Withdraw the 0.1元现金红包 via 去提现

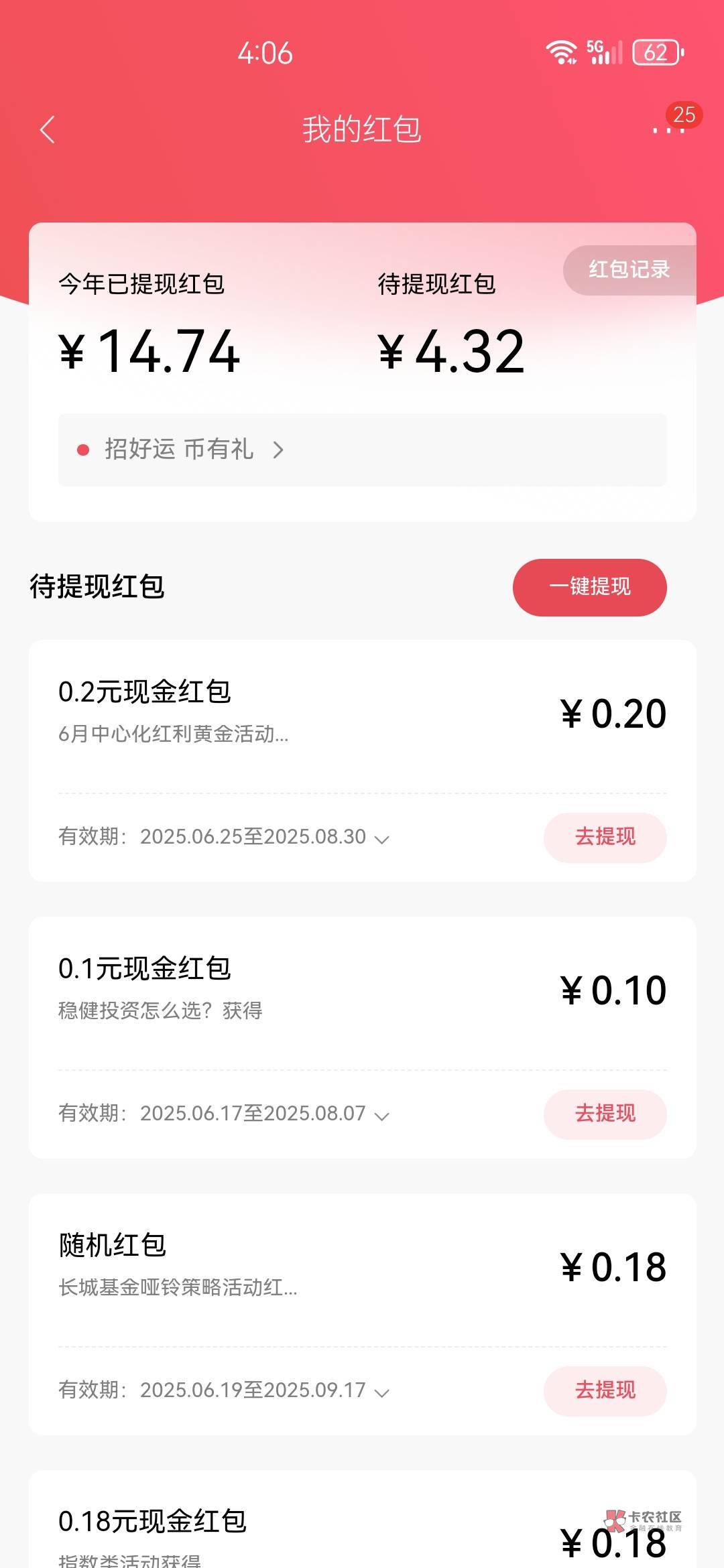pyautogui.click(x=605, y=1114)
